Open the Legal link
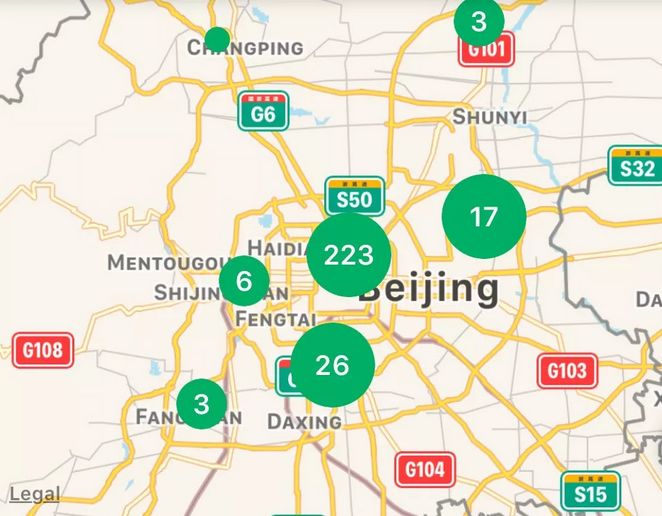Image resolution: width=662 pixels, height=516 pixels. point(34,495)
